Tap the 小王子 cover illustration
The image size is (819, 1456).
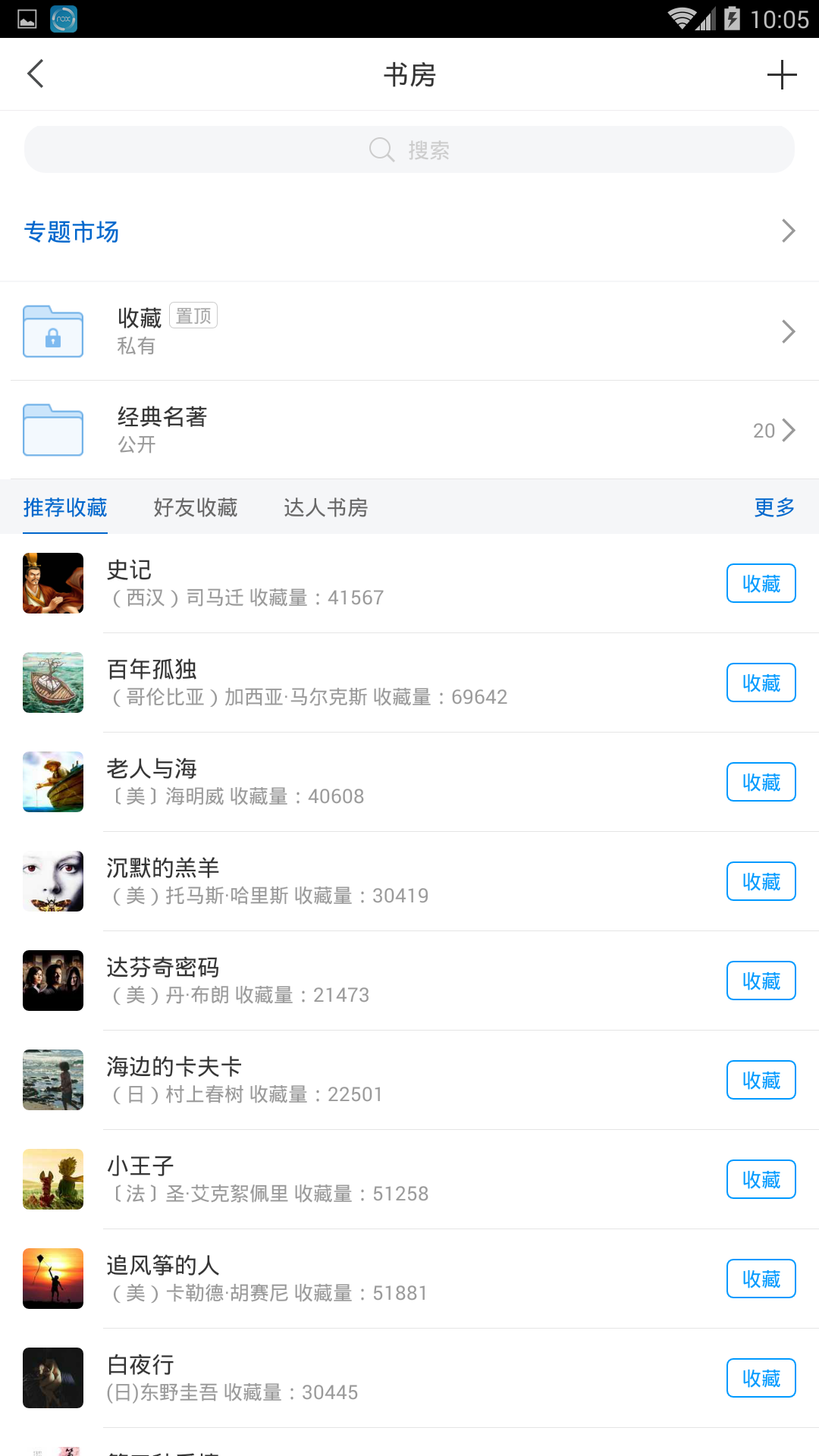[52, 1179]
